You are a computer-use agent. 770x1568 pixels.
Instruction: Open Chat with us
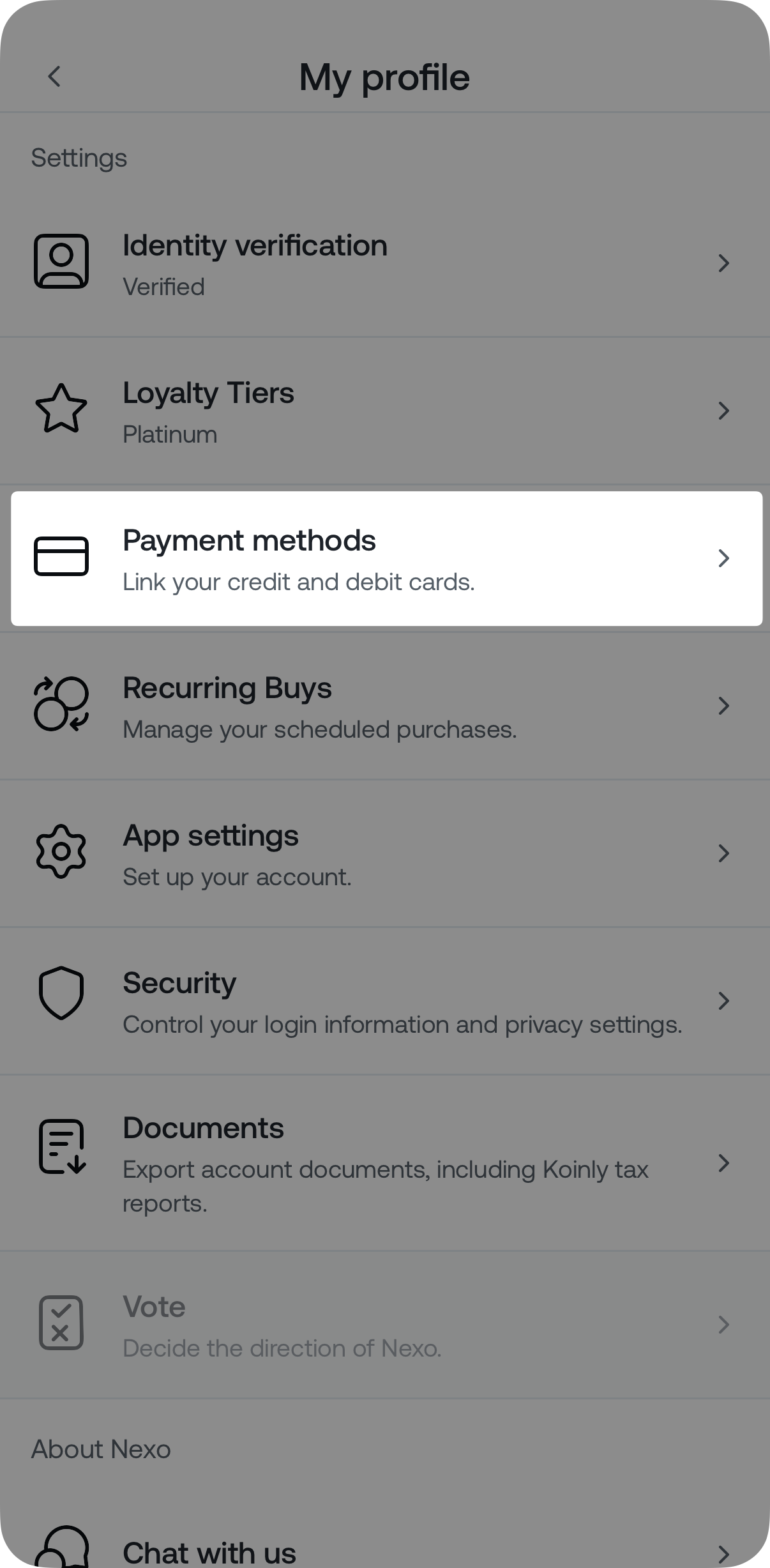tap(383, 1549)
